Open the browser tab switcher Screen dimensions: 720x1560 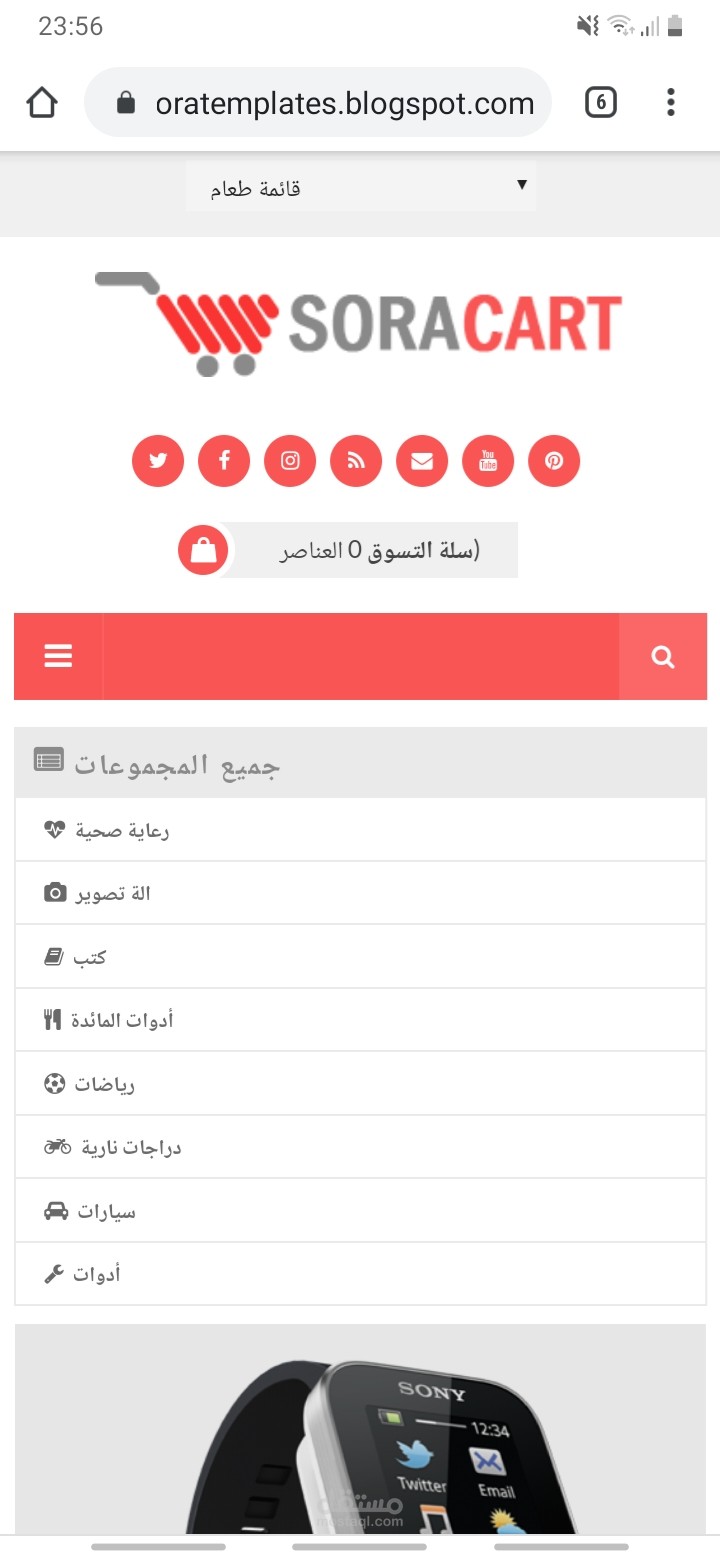600,102
